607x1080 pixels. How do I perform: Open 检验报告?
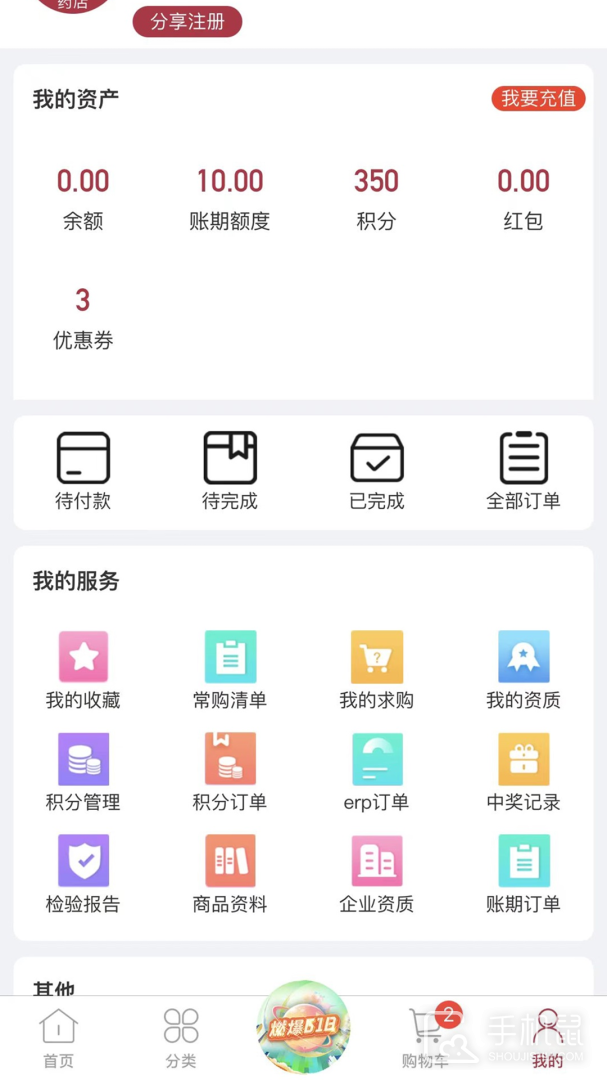tap(83, 874)
